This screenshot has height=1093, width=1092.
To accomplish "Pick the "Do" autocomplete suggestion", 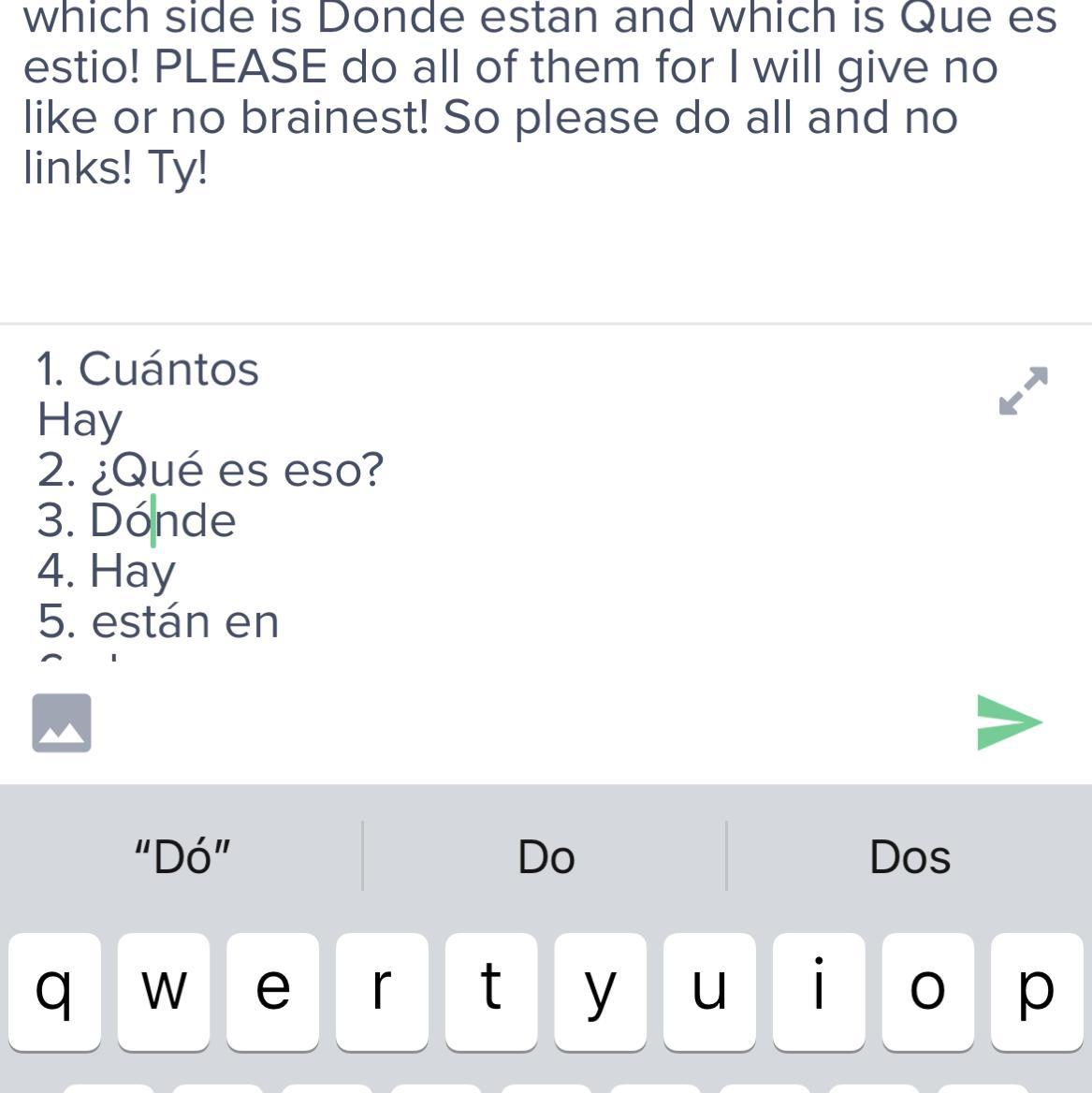I will click(x=546, y=856).
